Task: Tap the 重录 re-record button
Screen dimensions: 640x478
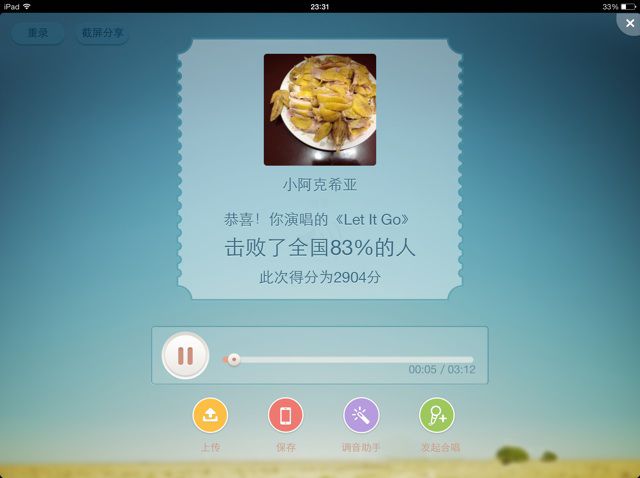Action: coord(37,33)
